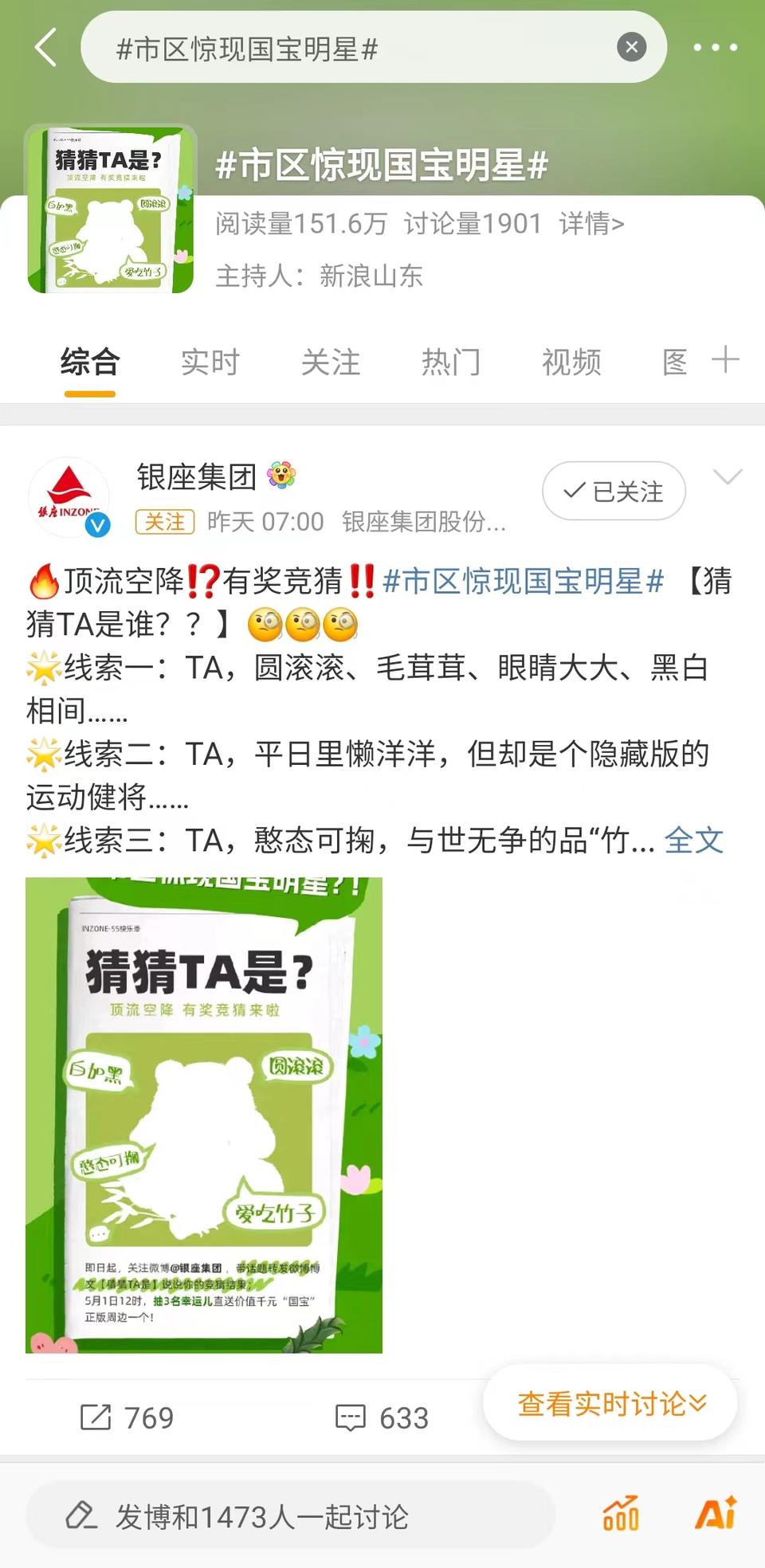Tap 查看实时讨论 button

point(611,1403)
